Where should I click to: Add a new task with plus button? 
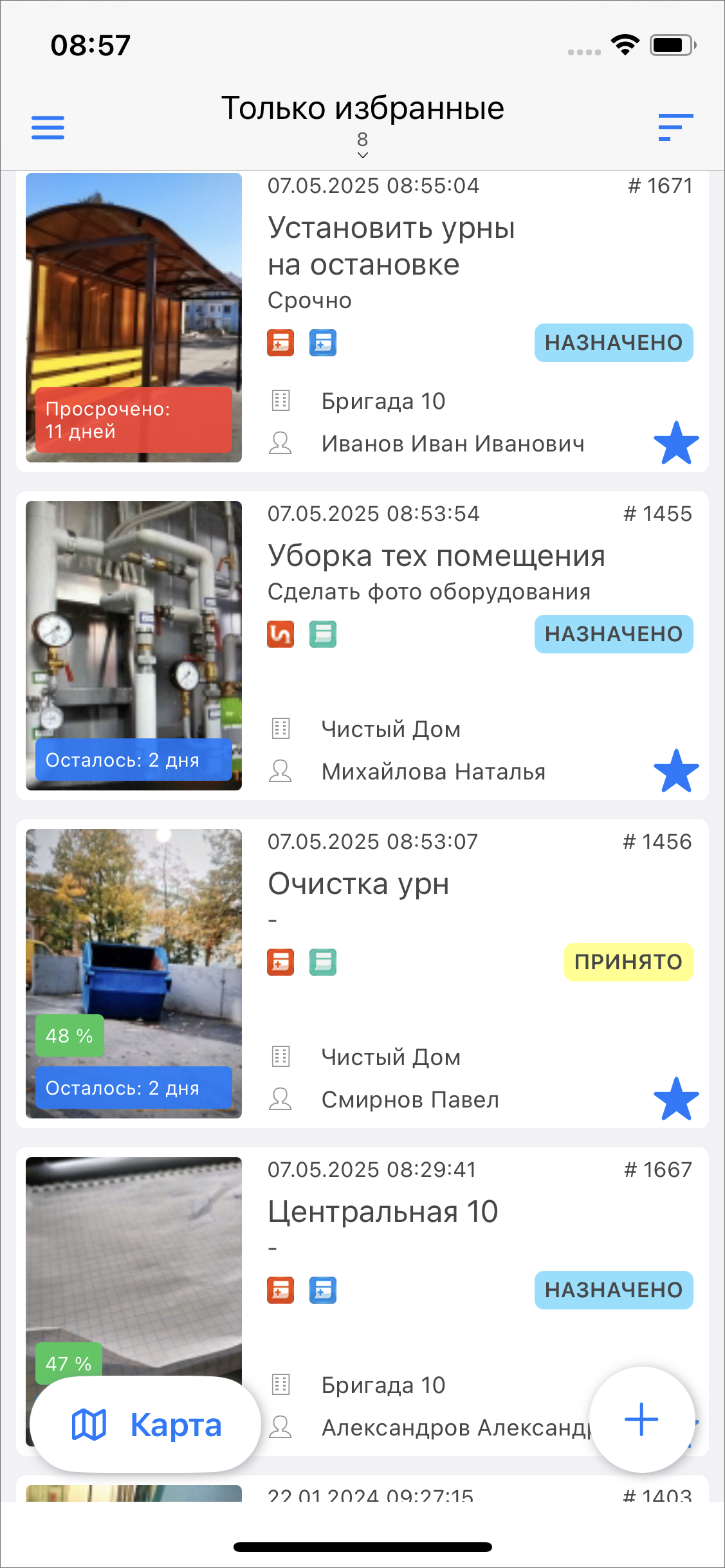pyautogui.click(x=641, y=1419)
